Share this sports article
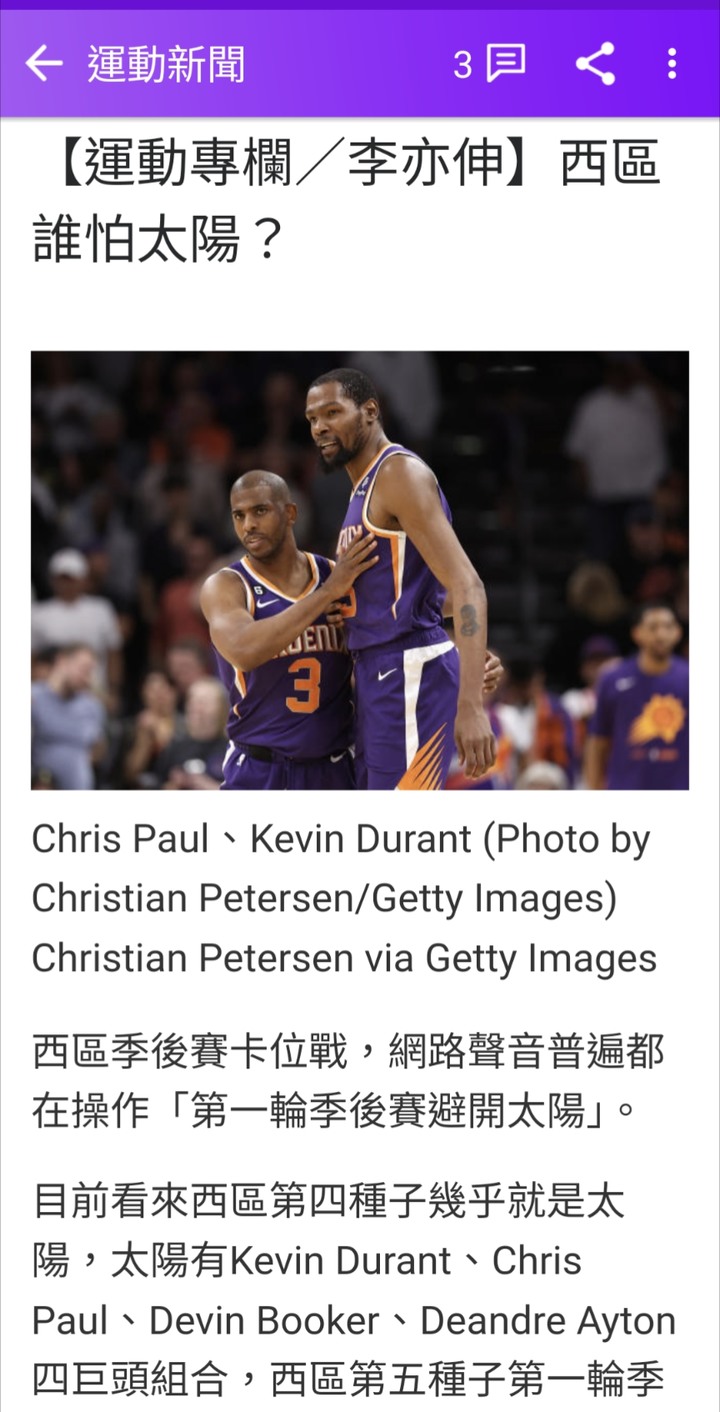Image resolution: width=720 pixels, height=1412 pixels. [595, 64]
